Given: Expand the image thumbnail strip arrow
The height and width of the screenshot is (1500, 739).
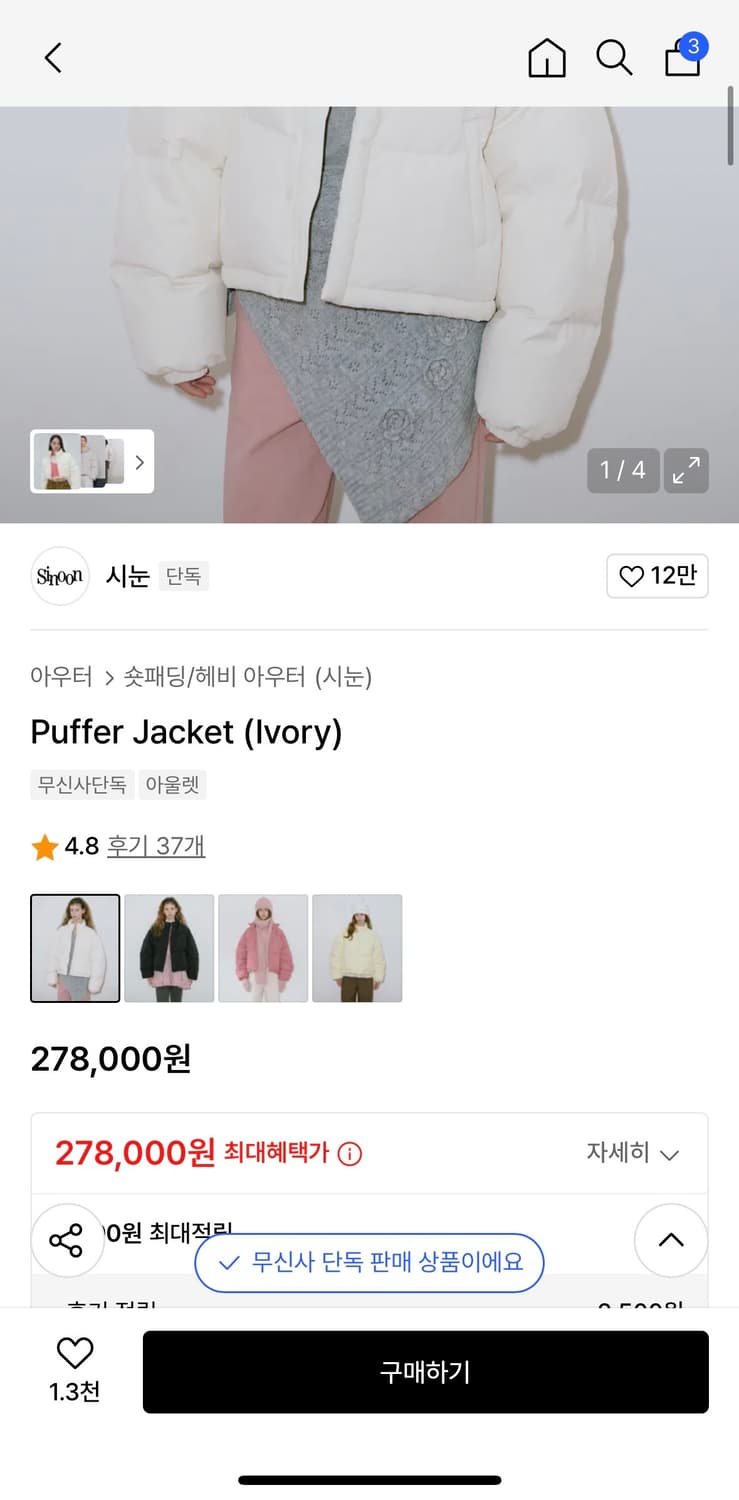Looking at the screenshot, I should [139, 462].
